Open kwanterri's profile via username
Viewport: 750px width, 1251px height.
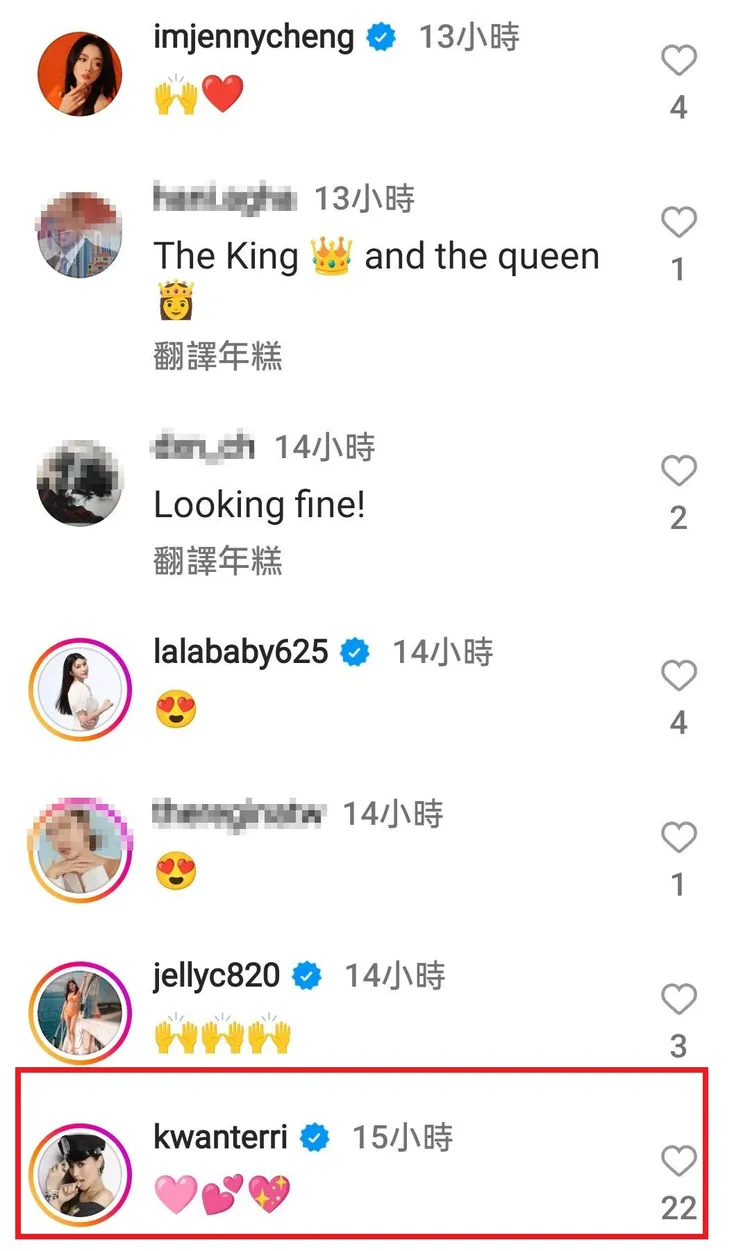point(221,1137)
